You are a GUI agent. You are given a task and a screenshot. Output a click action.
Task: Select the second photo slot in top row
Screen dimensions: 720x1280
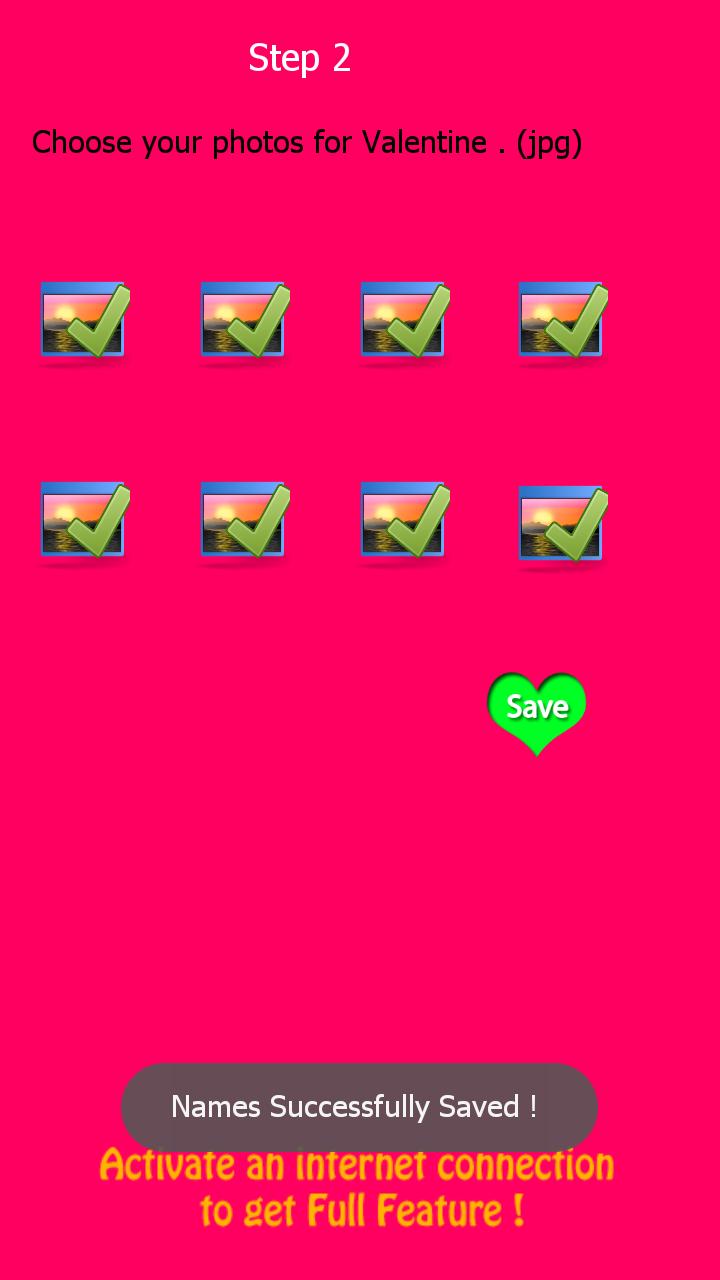click(244, 321)
